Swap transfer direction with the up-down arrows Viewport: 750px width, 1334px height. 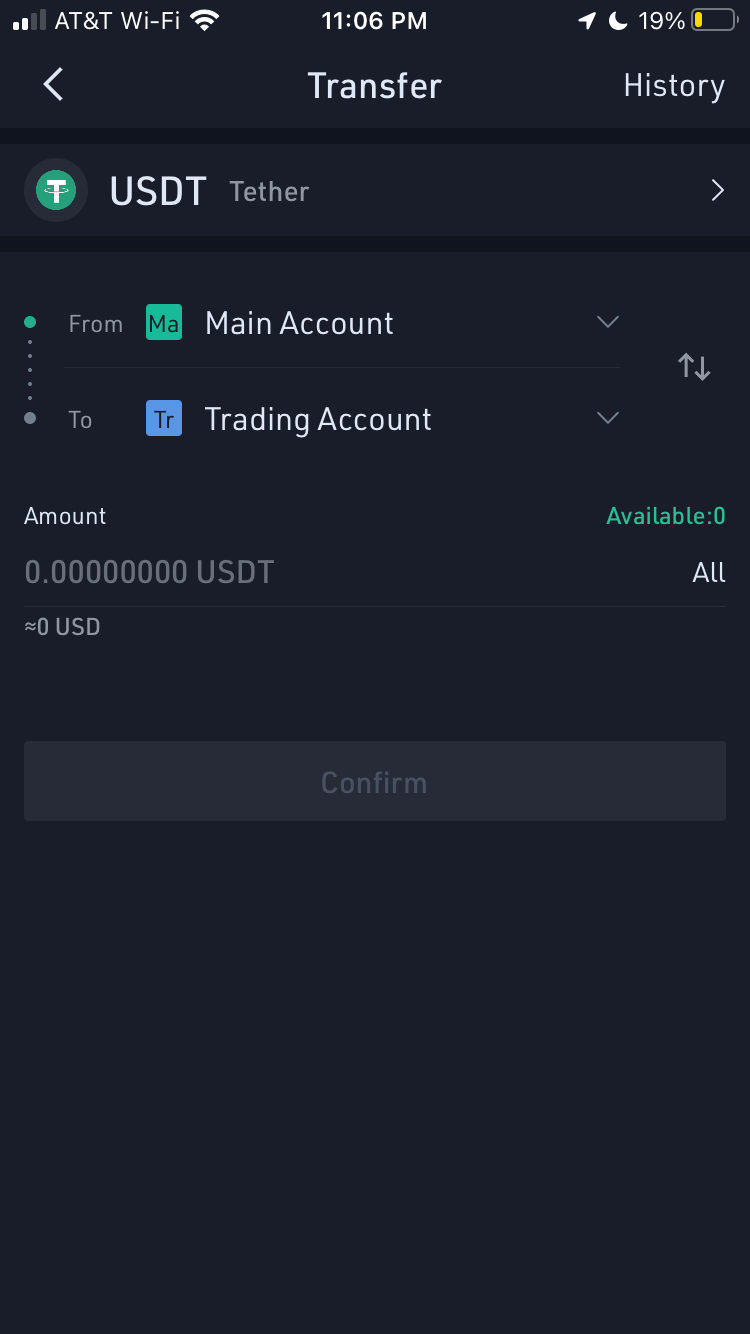pyautogui.click(x=693, y=366)
